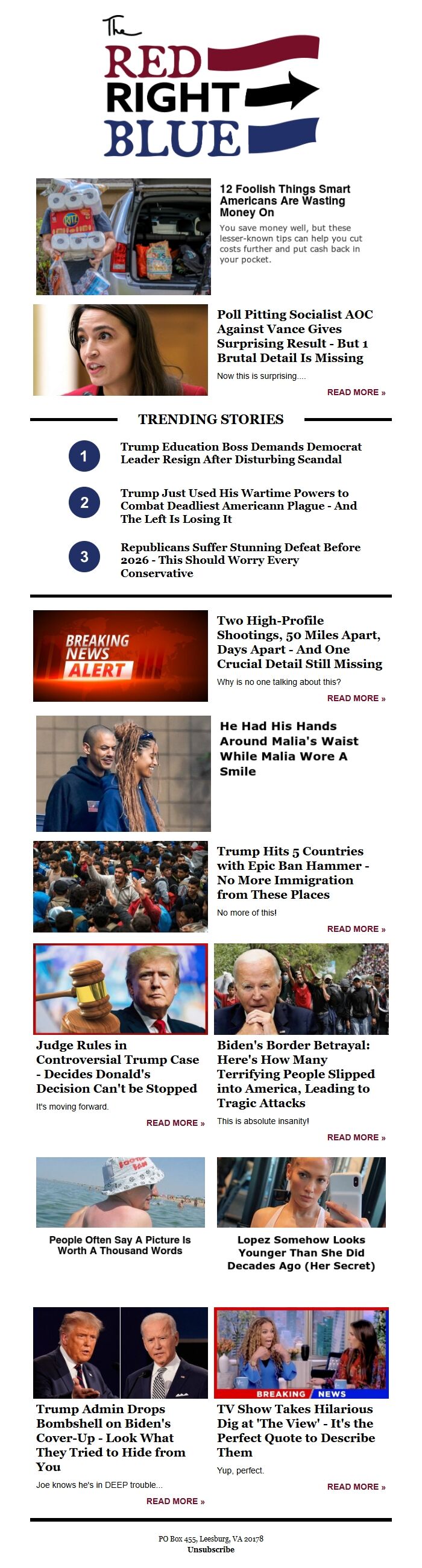Tap READ MORE under Judge Rules story

tap(175, 1122)
